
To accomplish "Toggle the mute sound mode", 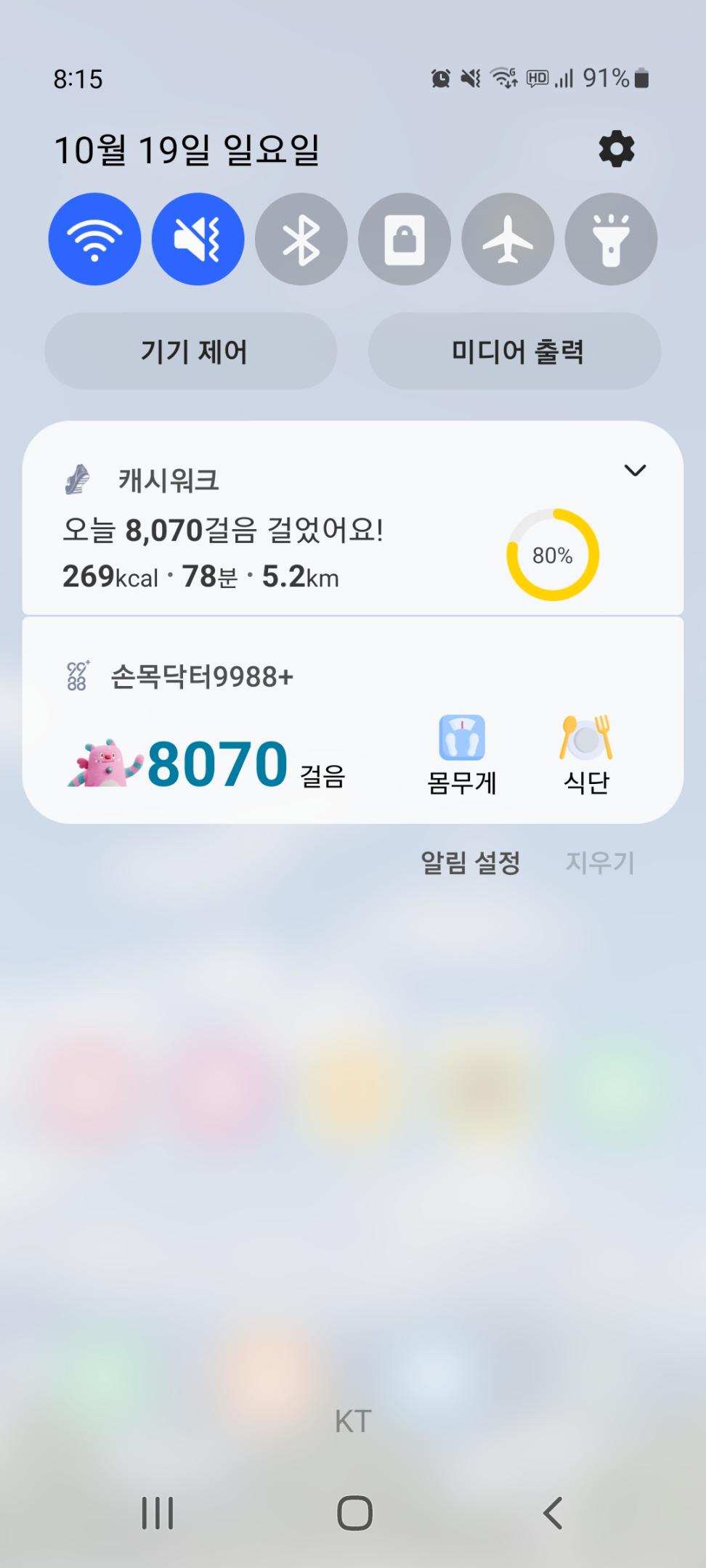I will [198, 239].
